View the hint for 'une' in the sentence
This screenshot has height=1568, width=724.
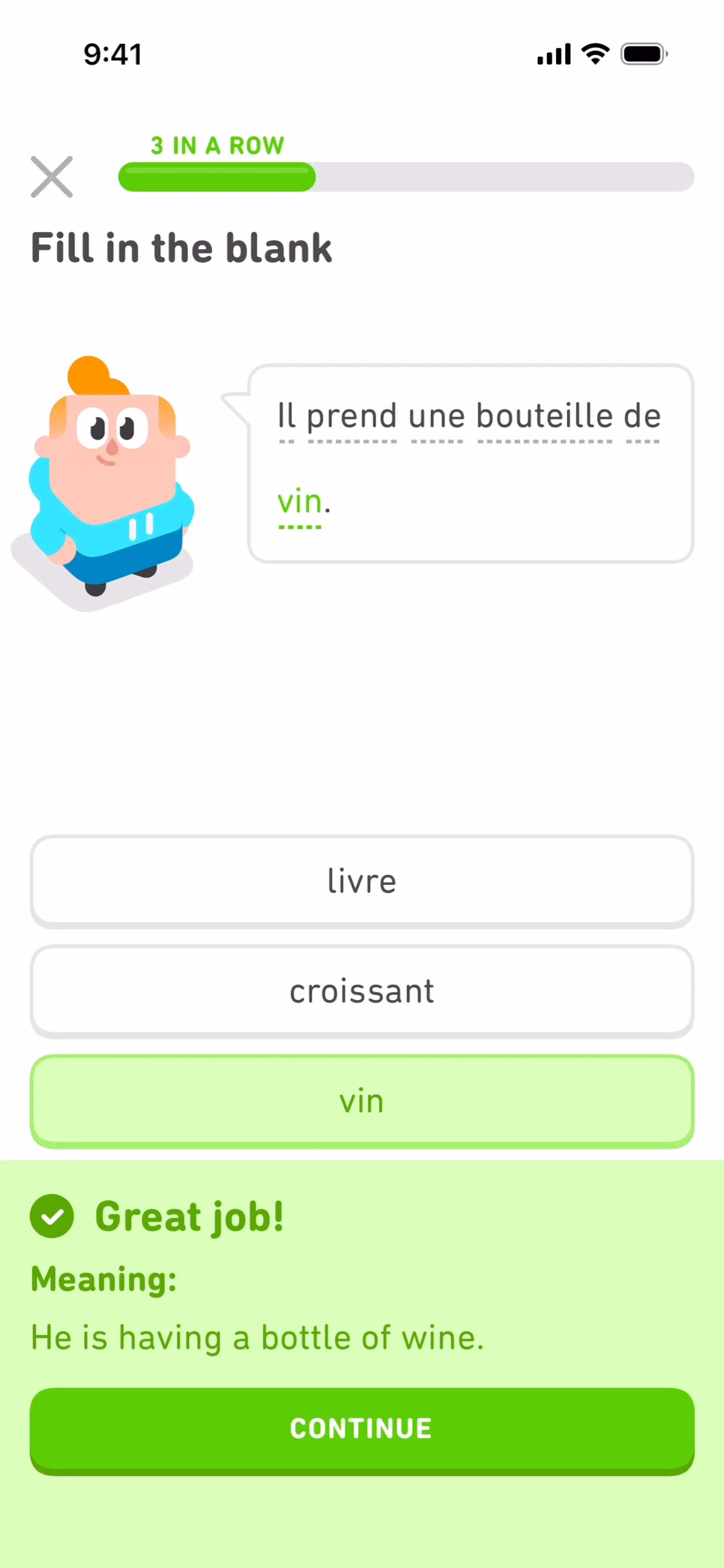437,417
